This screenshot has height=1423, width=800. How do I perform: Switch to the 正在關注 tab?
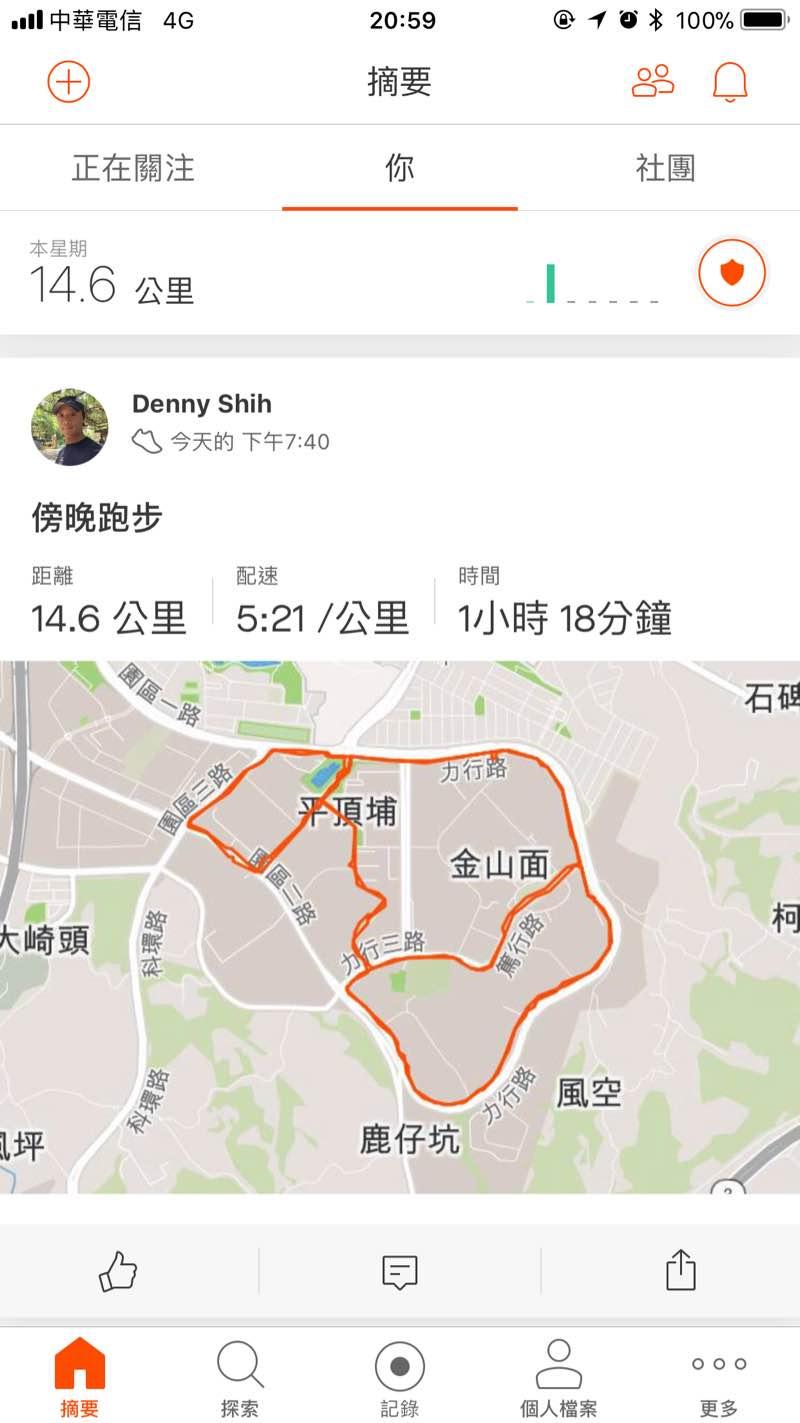pos(133,168)
